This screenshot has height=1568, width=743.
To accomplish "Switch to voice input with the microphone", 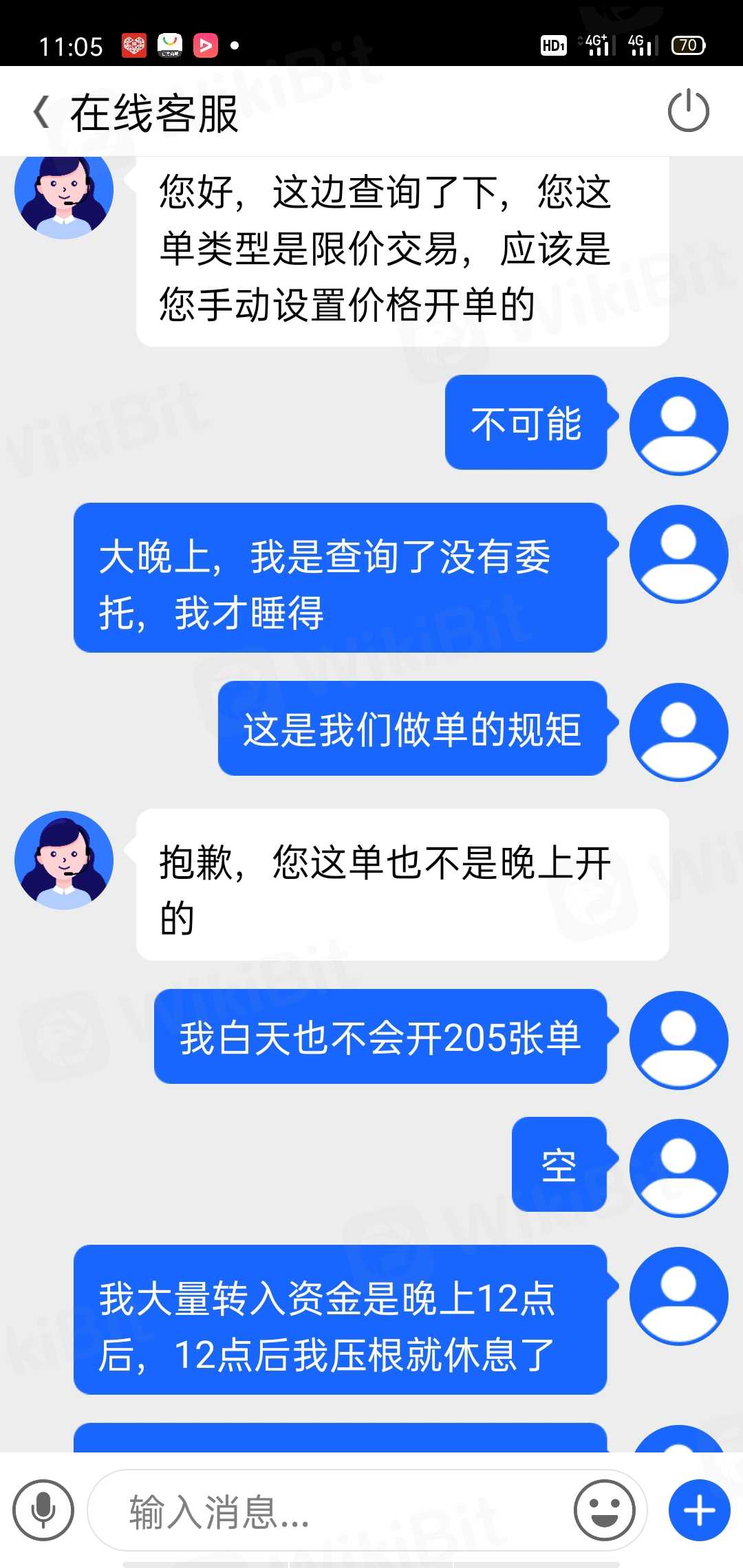I will (x=43, y=1510).
